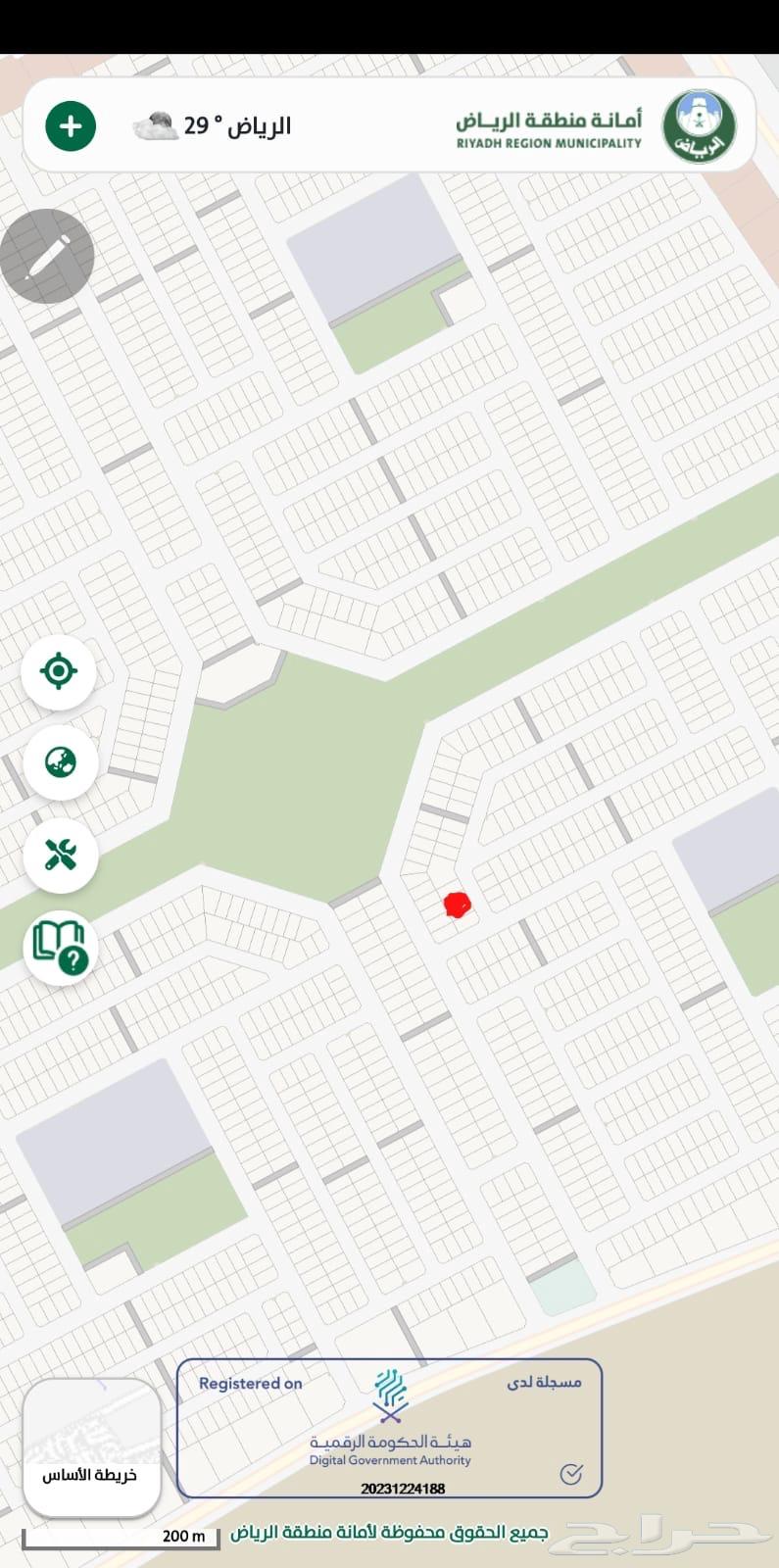Open the globe map layers button
This screenshot has height=1568, width=779.
tap(60, 762)
